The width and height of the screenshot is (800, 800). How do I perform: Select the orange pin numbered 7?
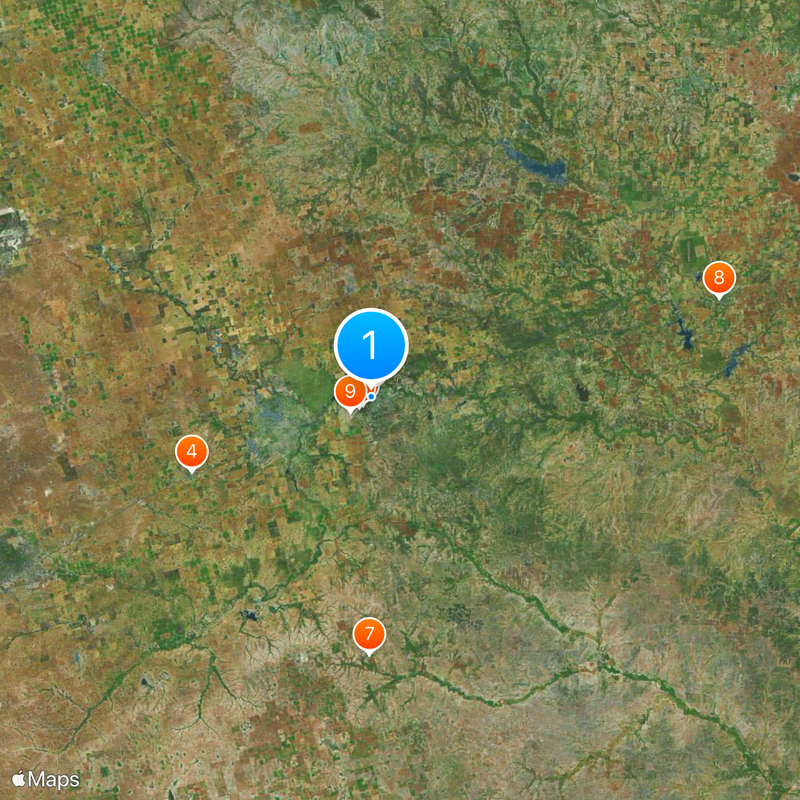369,634
